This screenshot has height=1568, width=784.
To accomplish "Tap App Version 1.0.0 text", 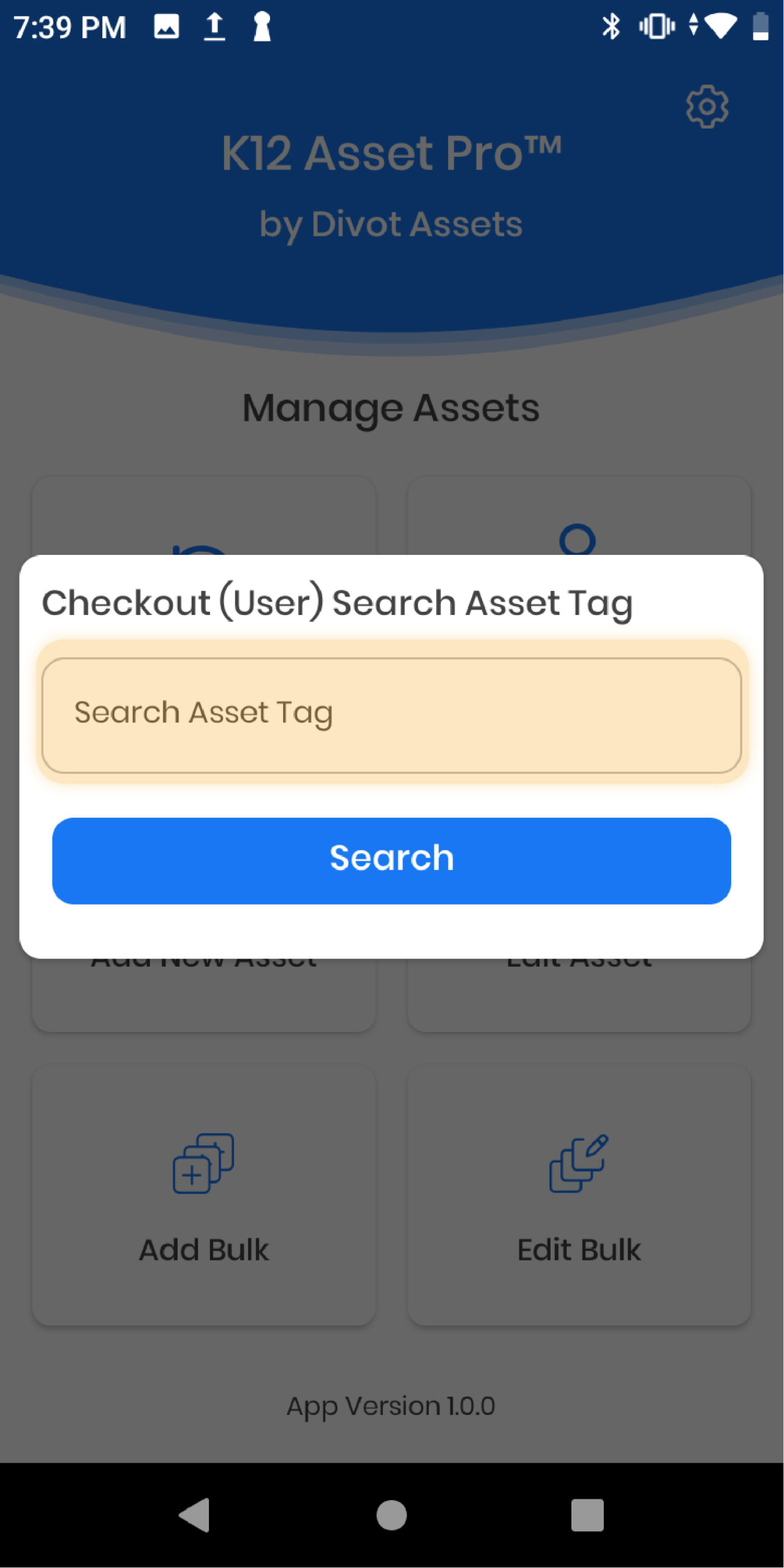I will pyautogui.click(x=391, y=1406).
